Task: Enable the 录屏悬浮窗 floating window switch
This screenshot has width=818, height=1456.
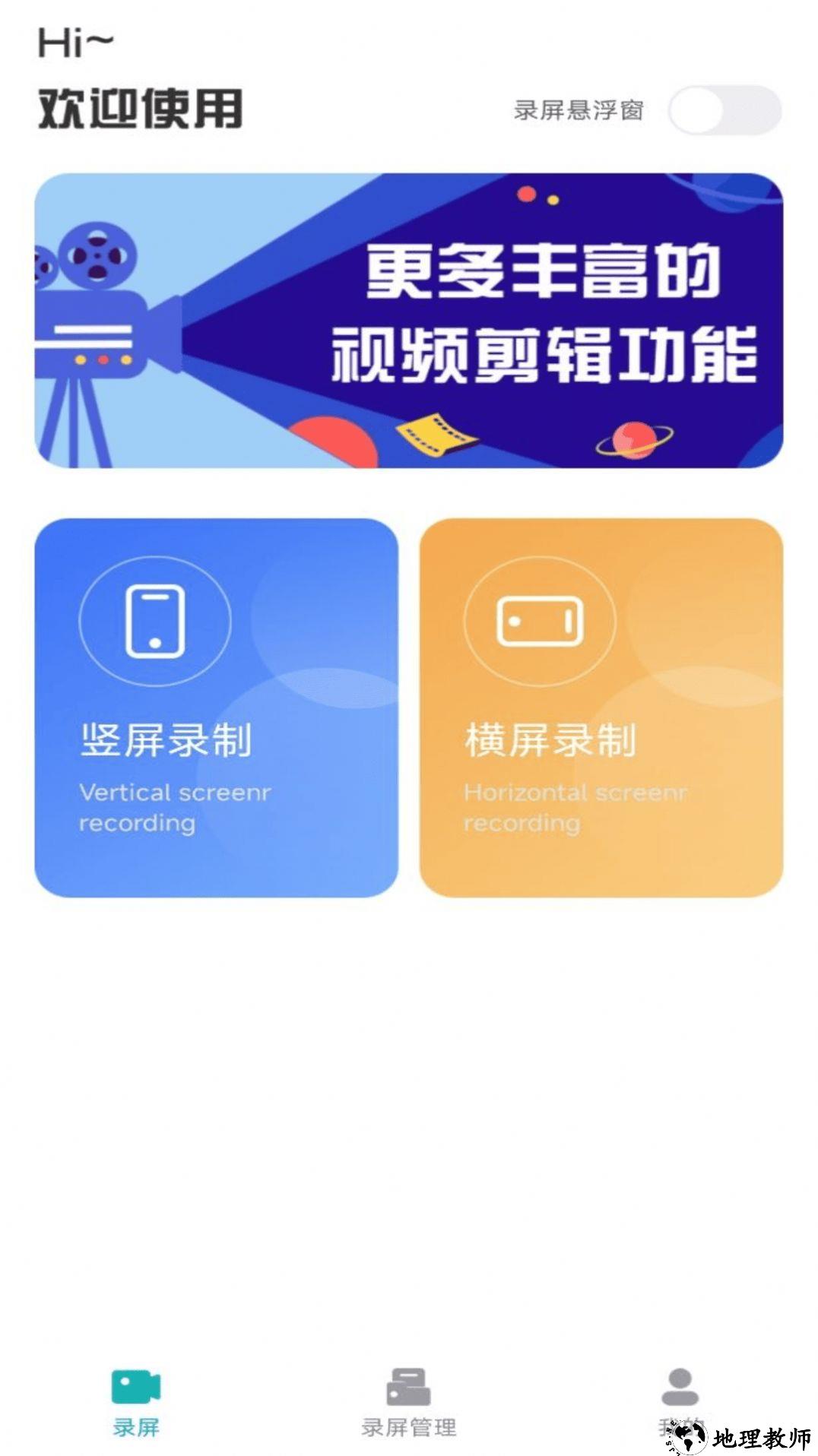Action: click(x=724, y=110)
